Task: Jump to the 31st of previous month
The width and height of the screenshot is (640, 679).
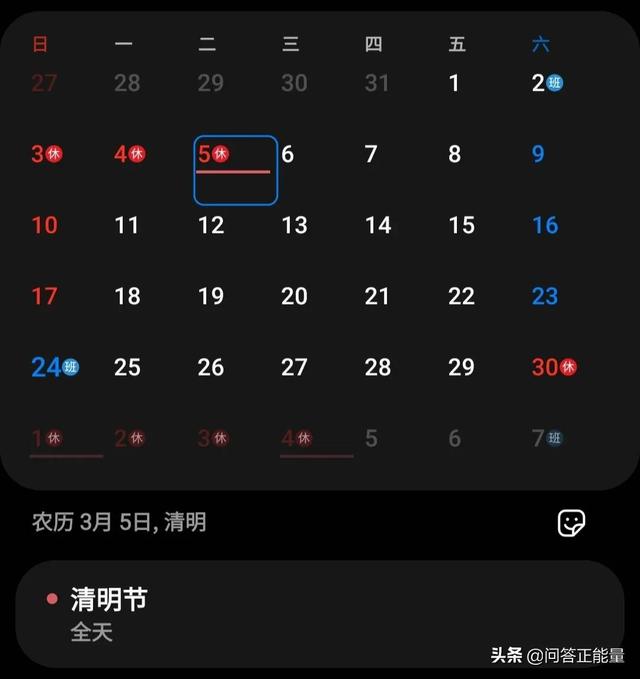Action: (377, 83)
